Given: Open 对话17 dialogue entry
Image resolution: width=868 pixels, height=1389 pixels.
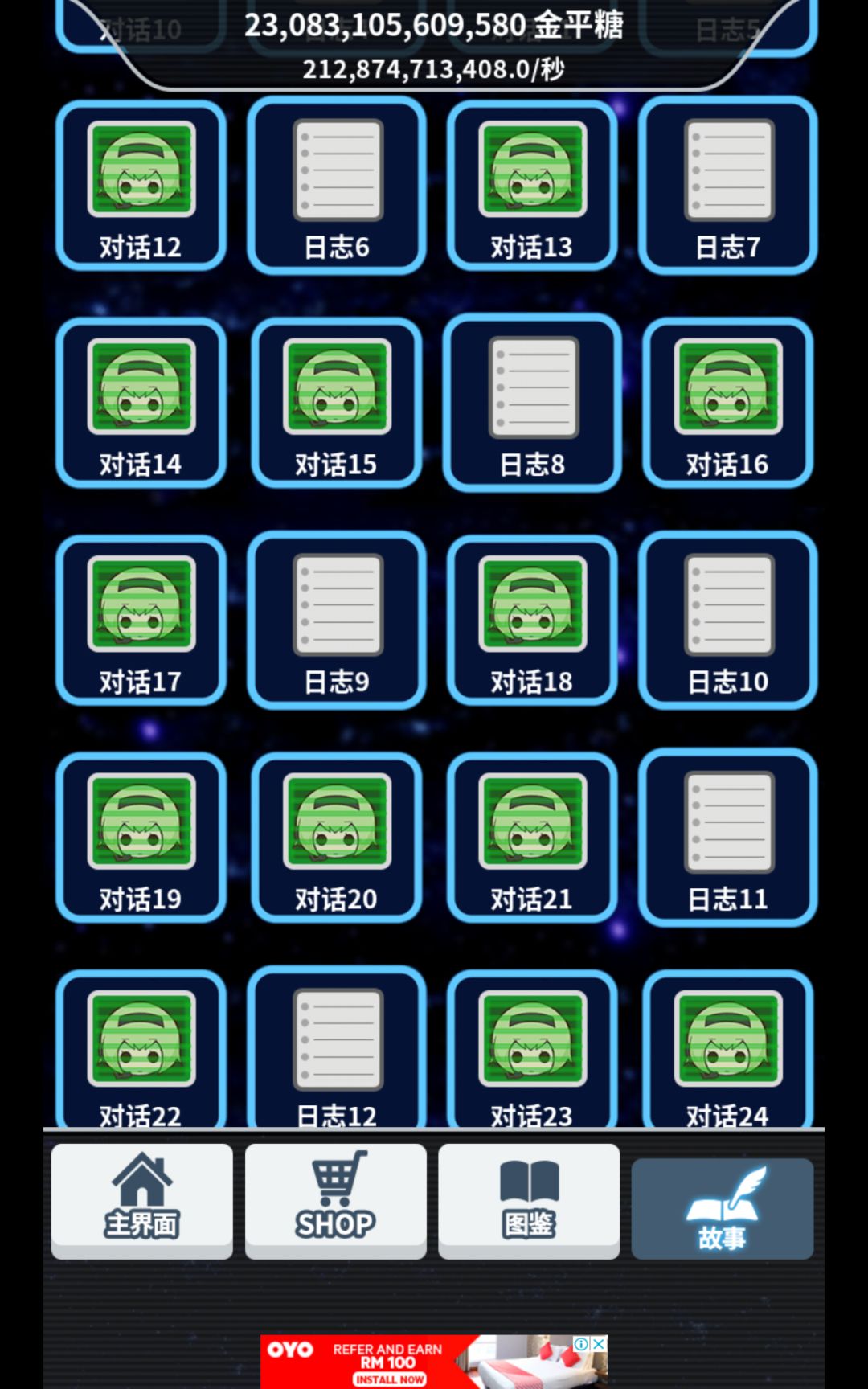Looking at the screenshot, I should pyautogui.click(x=141, y=619).
